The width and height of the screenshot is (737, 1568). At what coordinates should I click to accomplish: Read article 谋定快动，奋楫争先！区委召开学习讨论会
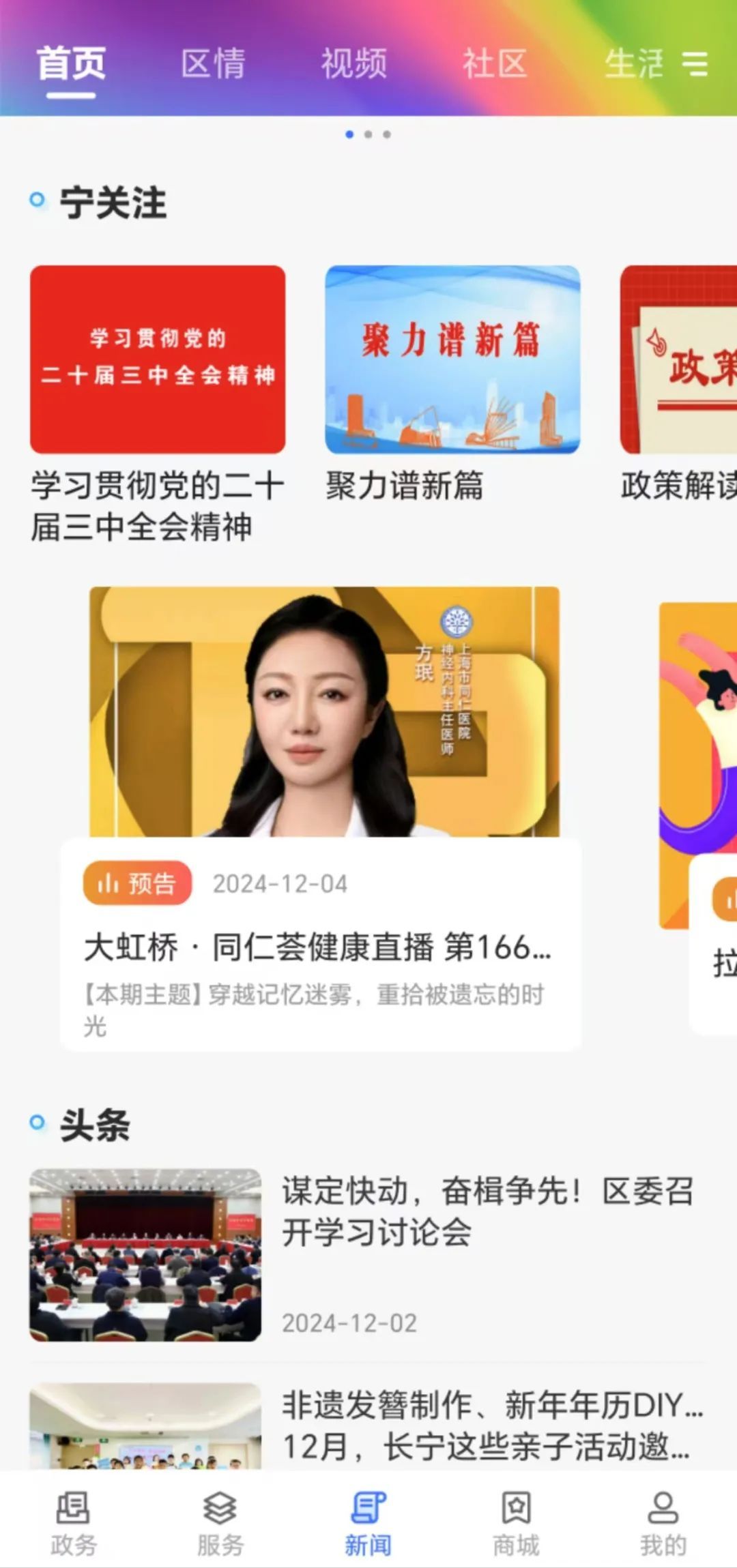[x=488, y=1211]
